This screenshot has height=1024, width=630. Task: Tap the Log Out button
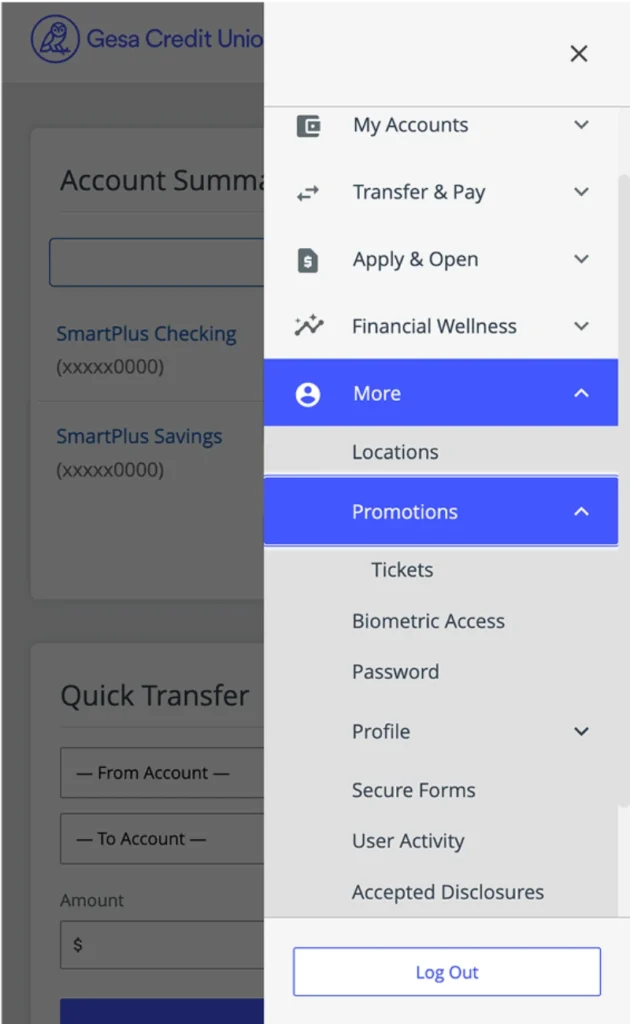[447, 972]
